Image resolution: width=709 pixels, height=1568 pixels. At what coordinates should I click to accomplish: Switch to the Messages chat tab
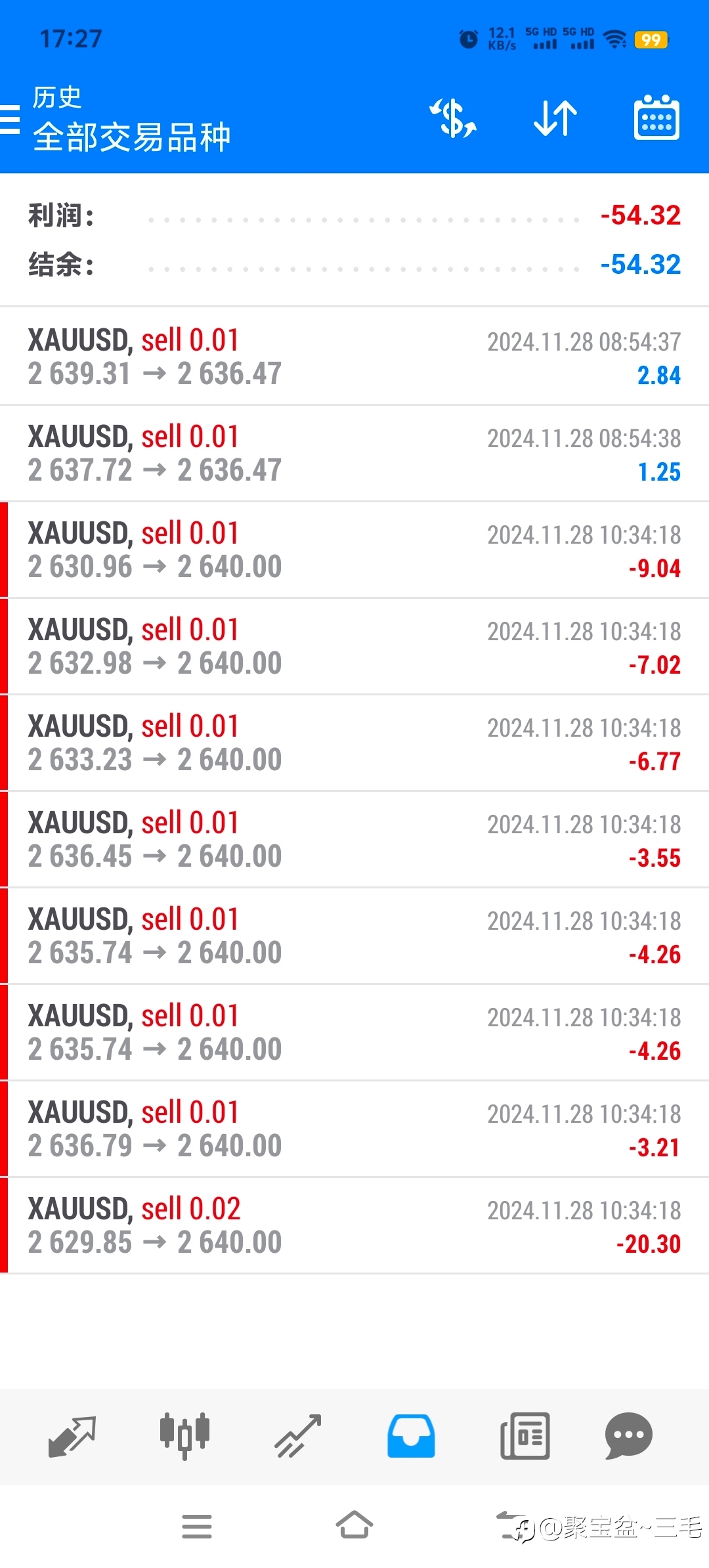(x=628, y=1436)
